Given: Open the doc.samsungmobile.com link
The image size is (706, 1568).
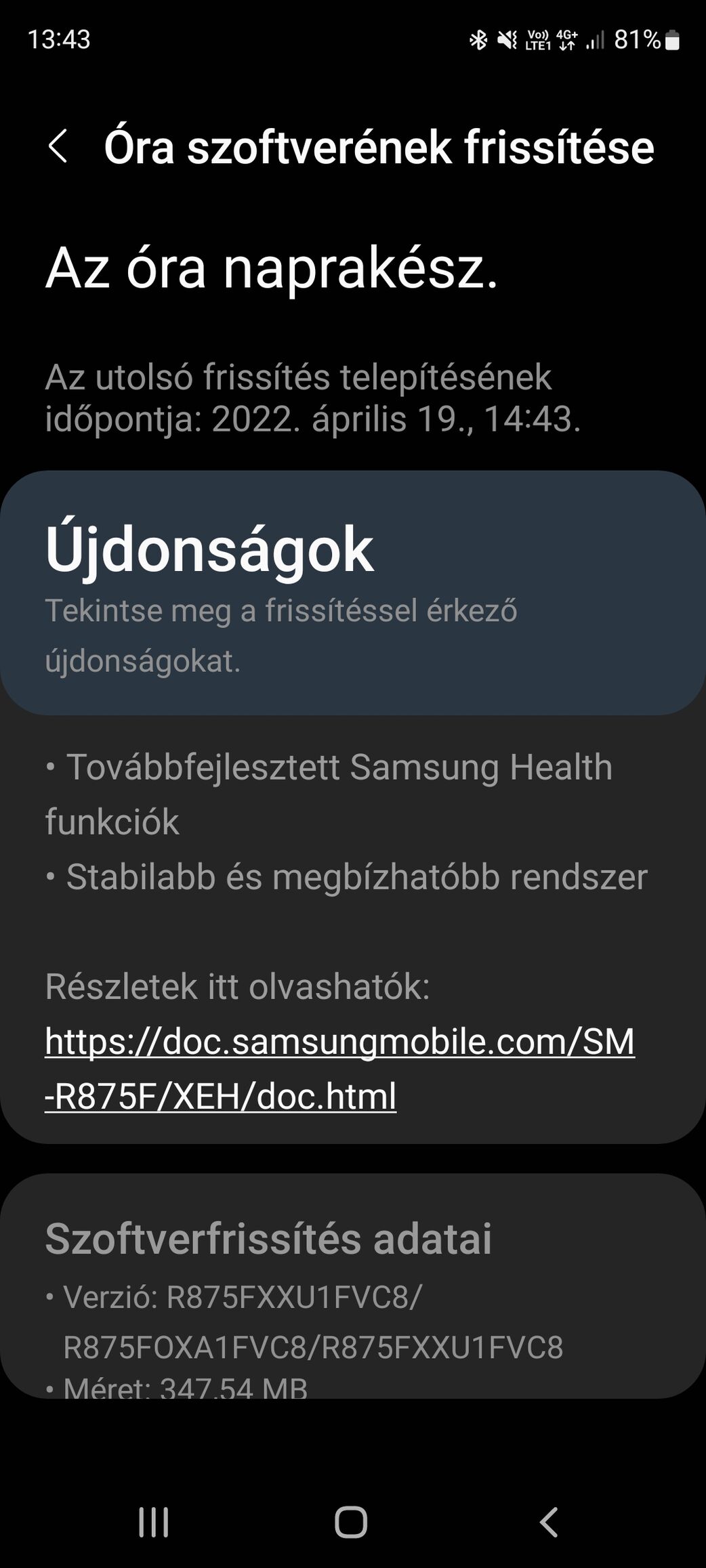Looking at the screenshot, I should (x=339, y=1068).
